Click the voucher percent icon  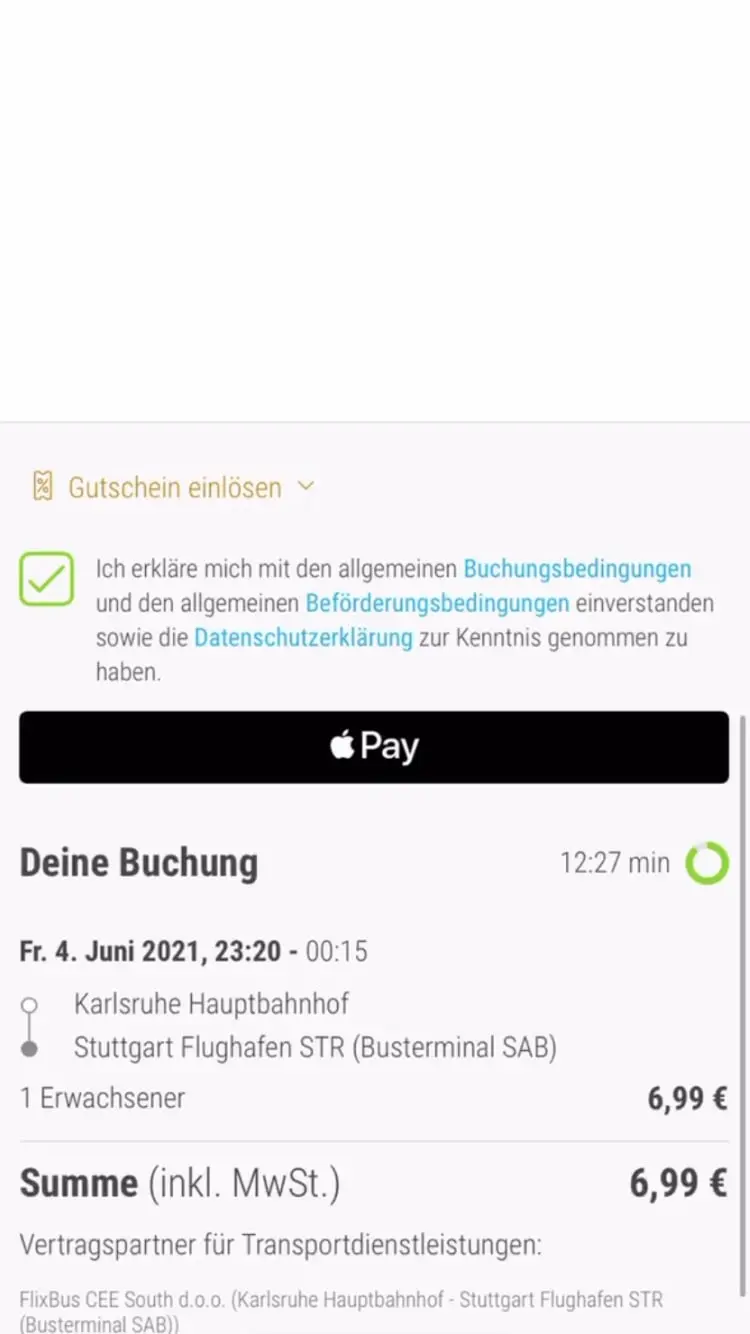pyautogui.click(x=41, y=486)
